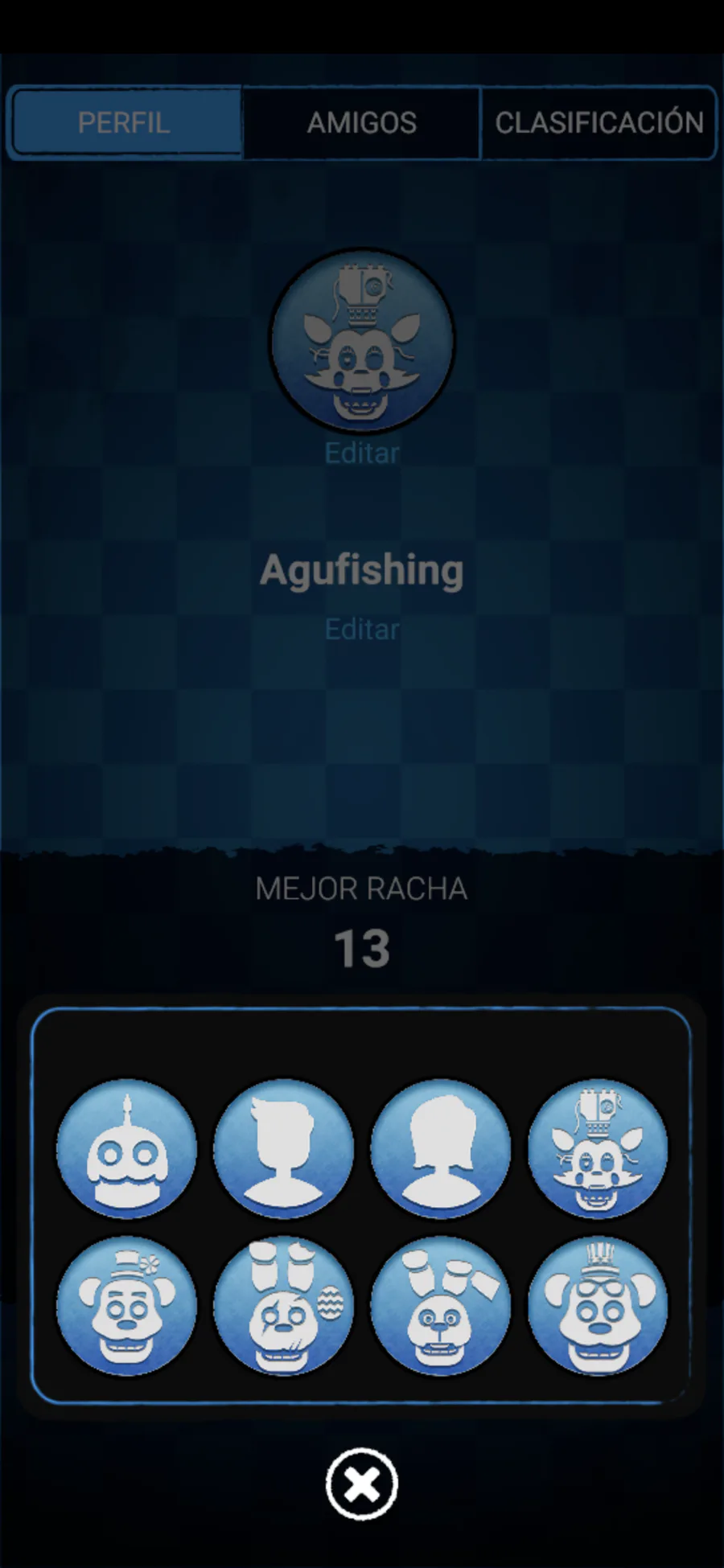Image resolution: width=724 pixels, height=1568 pixels.
Task: Pick the rabbit with price tag avatar
Action: coord(440,1307)
